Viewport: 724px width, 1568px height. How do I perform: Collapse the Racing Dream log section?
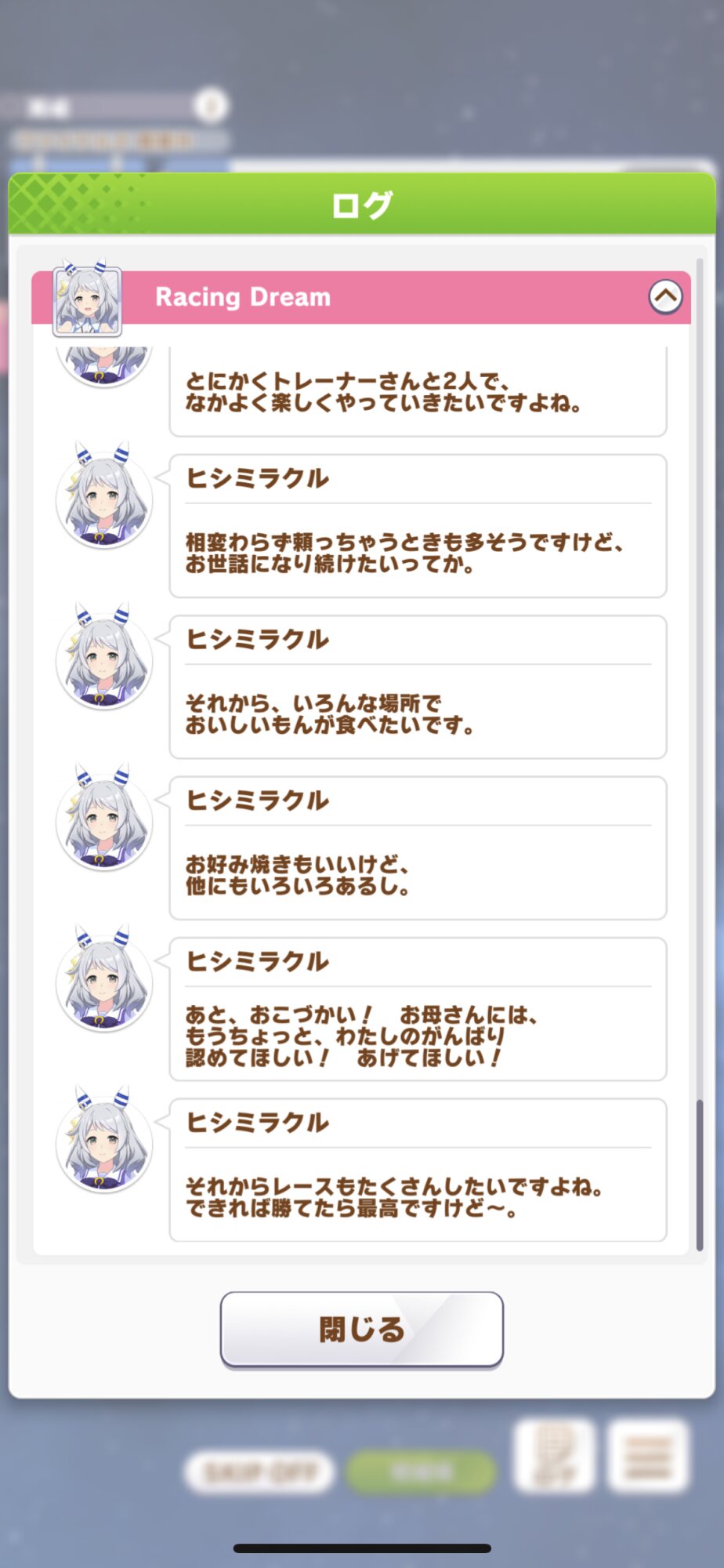tap(665, 297)
